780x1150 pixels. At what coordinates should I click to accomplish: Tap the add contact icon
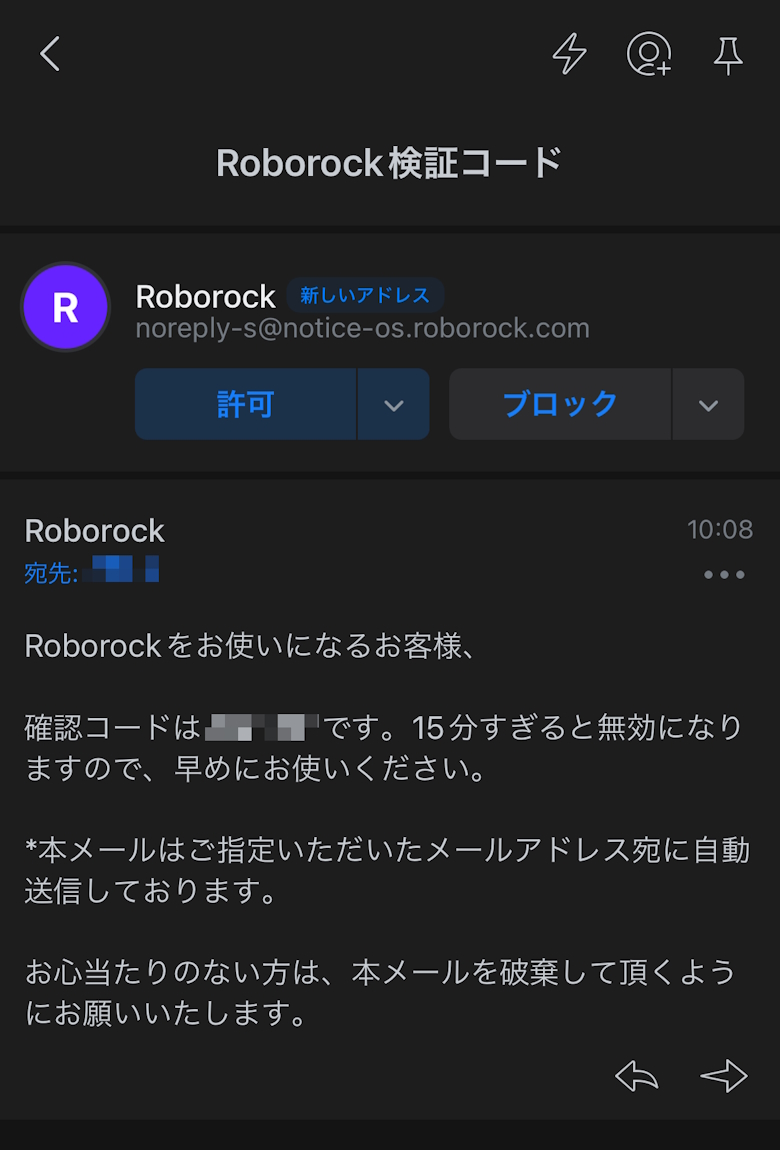point(649,54)
